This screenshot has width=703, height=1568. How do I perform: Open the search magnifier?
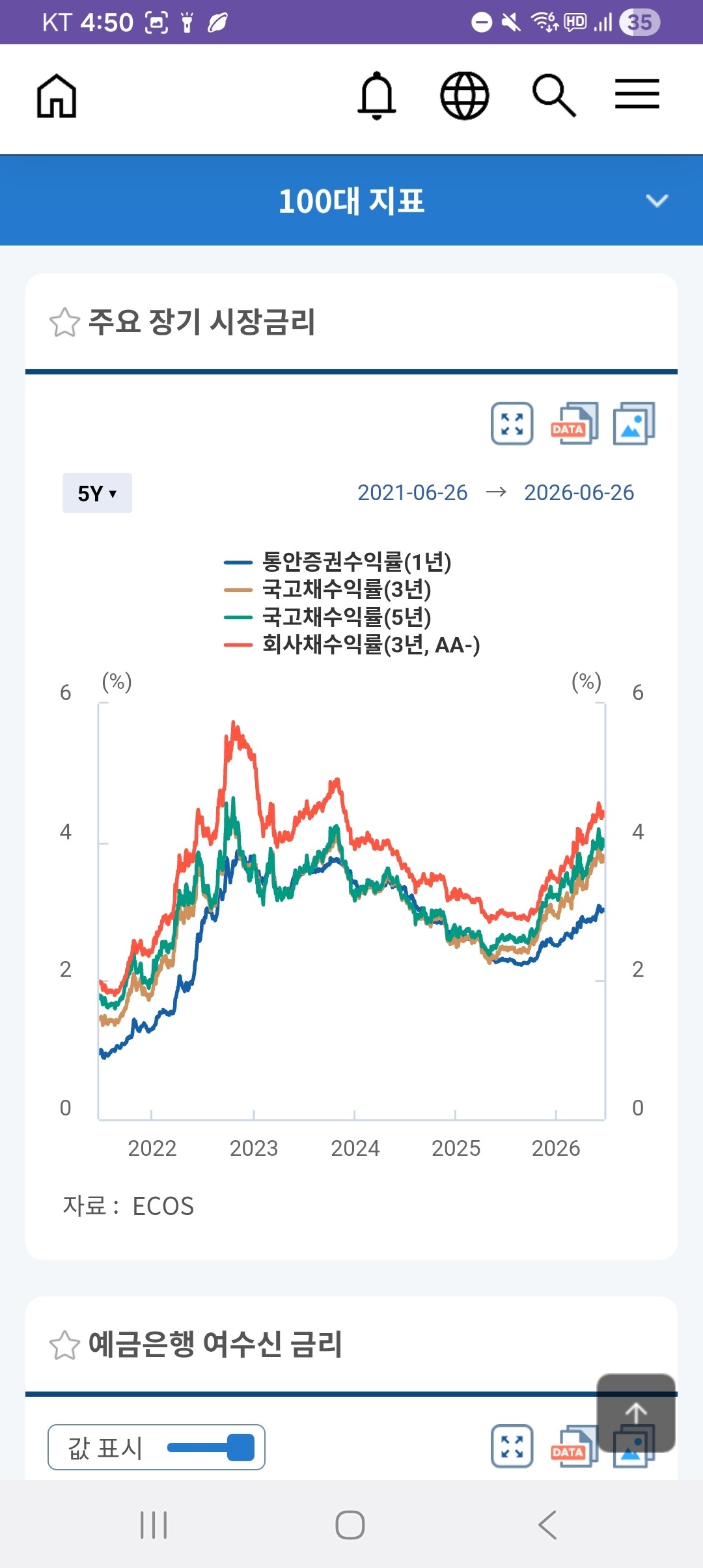coord(554,96)
